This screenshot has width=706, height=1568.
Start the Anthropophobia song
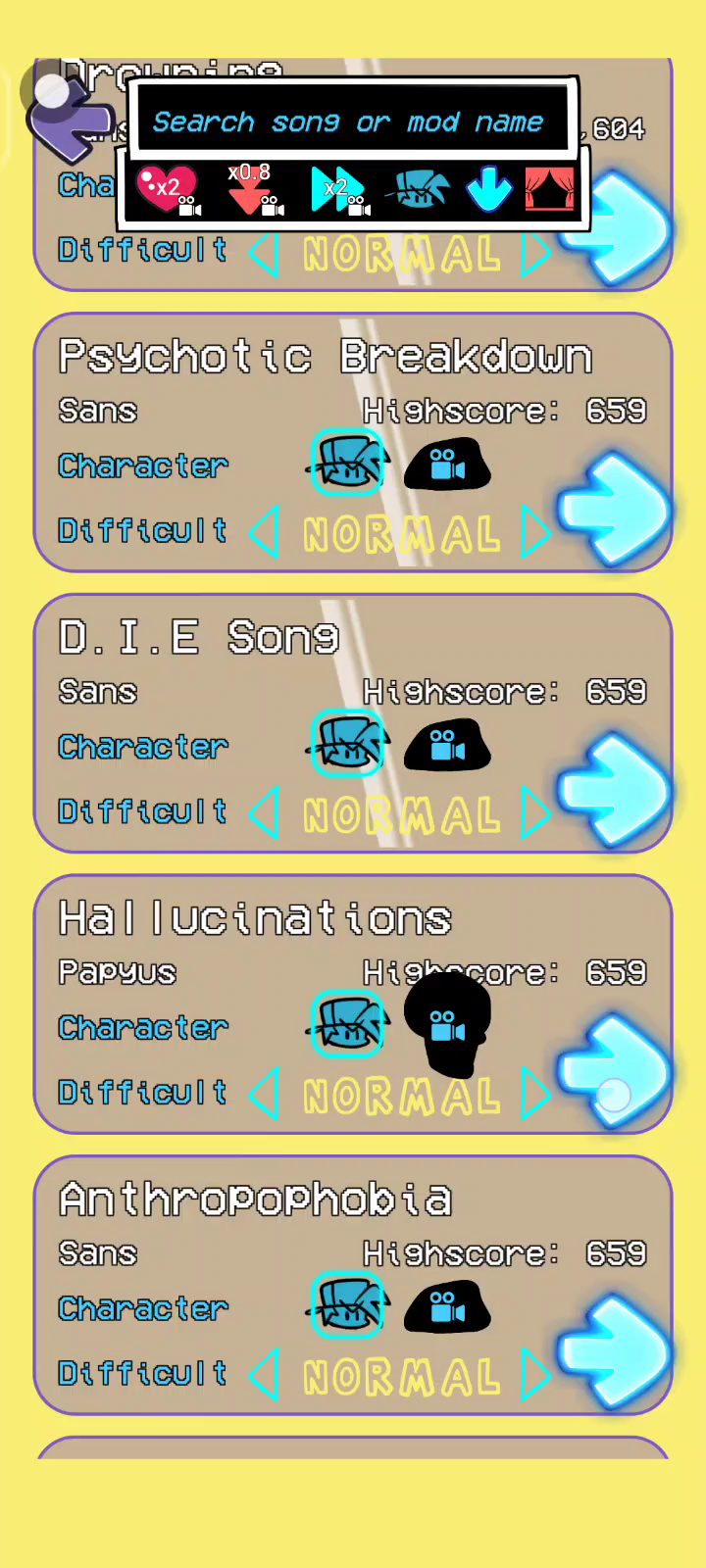(x=614, y=1351)
